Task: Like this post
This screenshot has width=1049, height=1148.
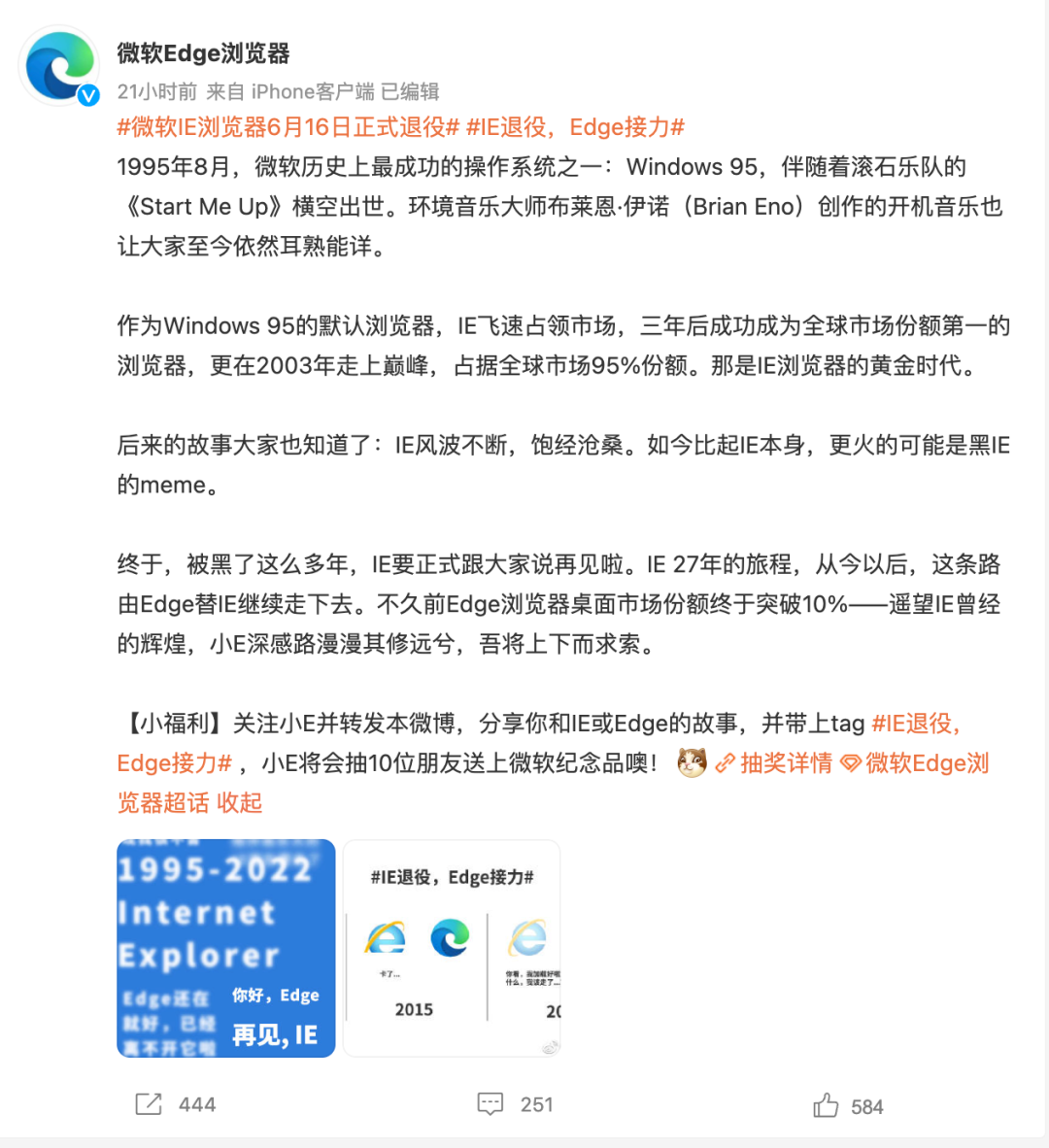Action: [x=847, y=1106]
